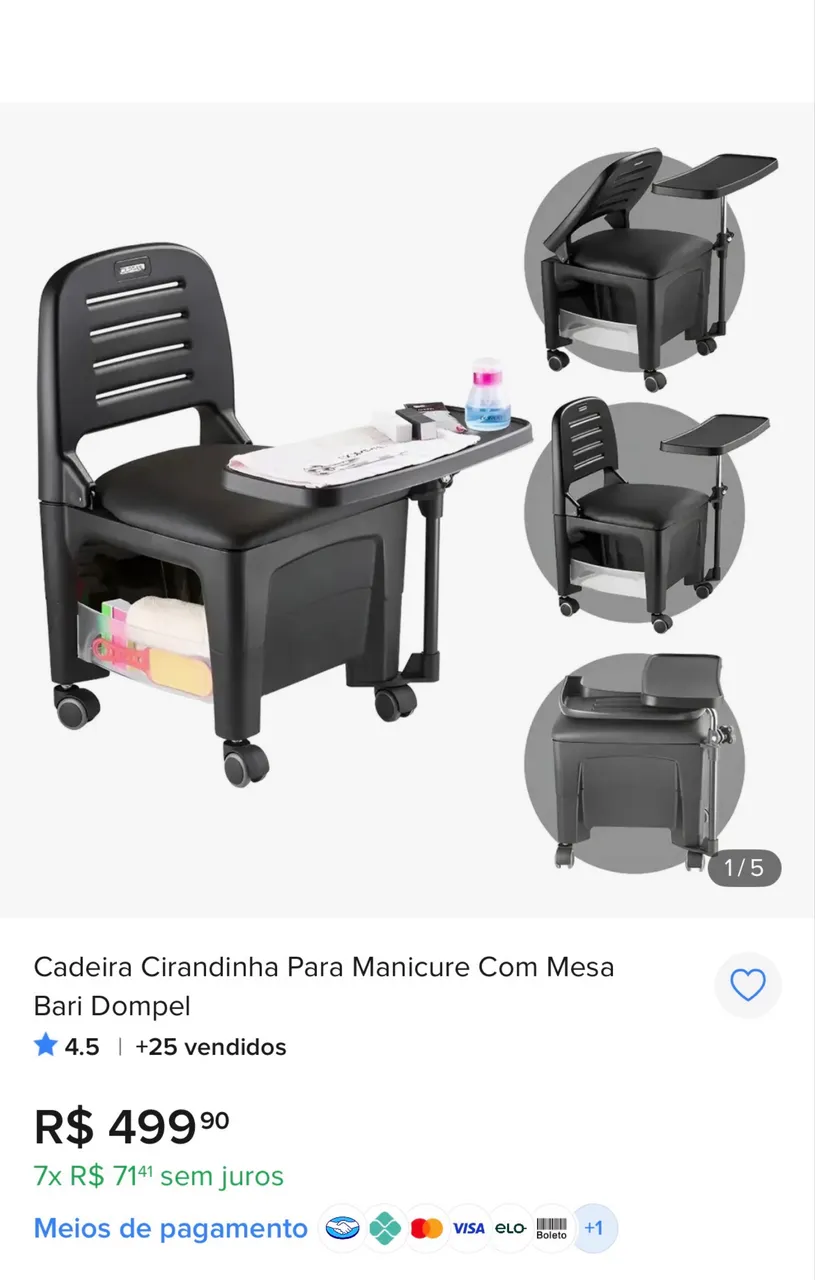Open the Meios de pagamento link
Viewport: 815px width, 1280px height.
[x=171, y=1228]
